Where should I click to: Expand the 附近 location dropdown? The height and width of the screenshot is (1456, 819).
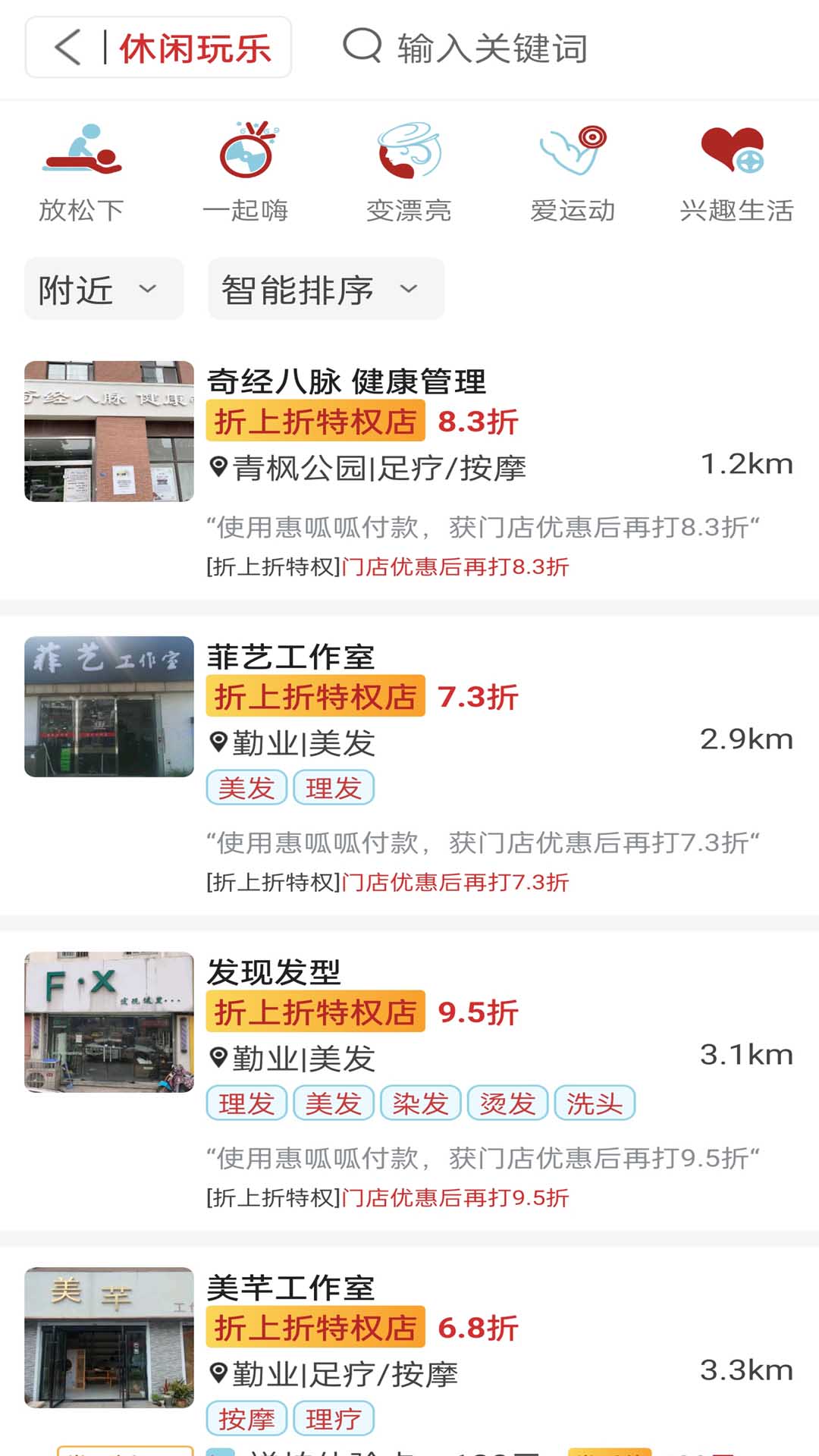(104, 289)
